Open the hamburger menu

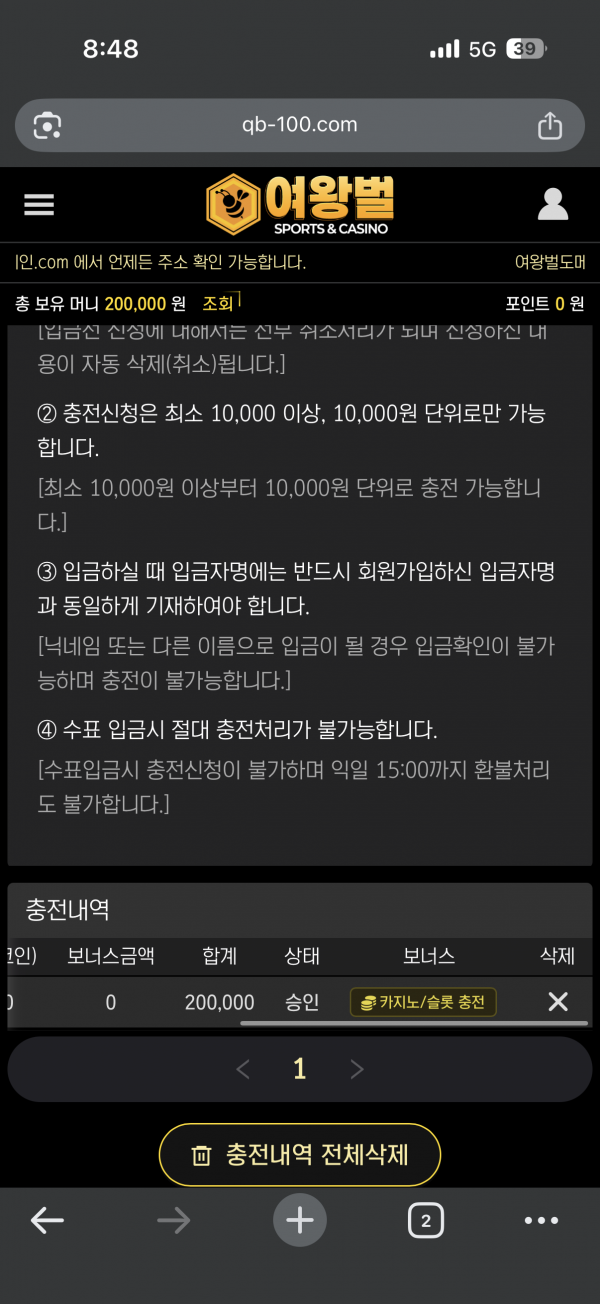39,204
